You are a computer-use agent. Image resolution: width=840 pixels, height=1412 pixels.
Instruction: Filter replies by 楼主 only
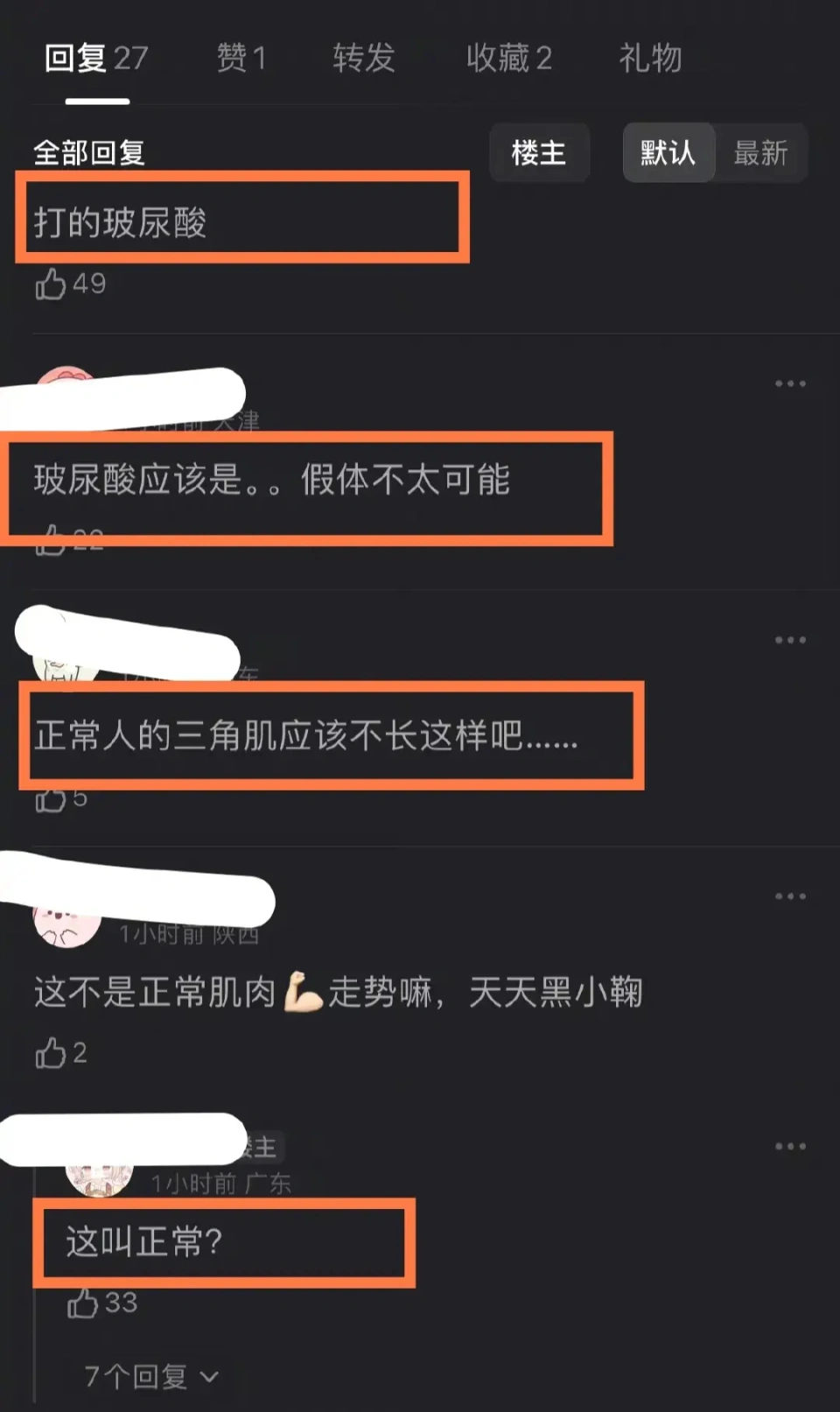[x=539, y=153]
